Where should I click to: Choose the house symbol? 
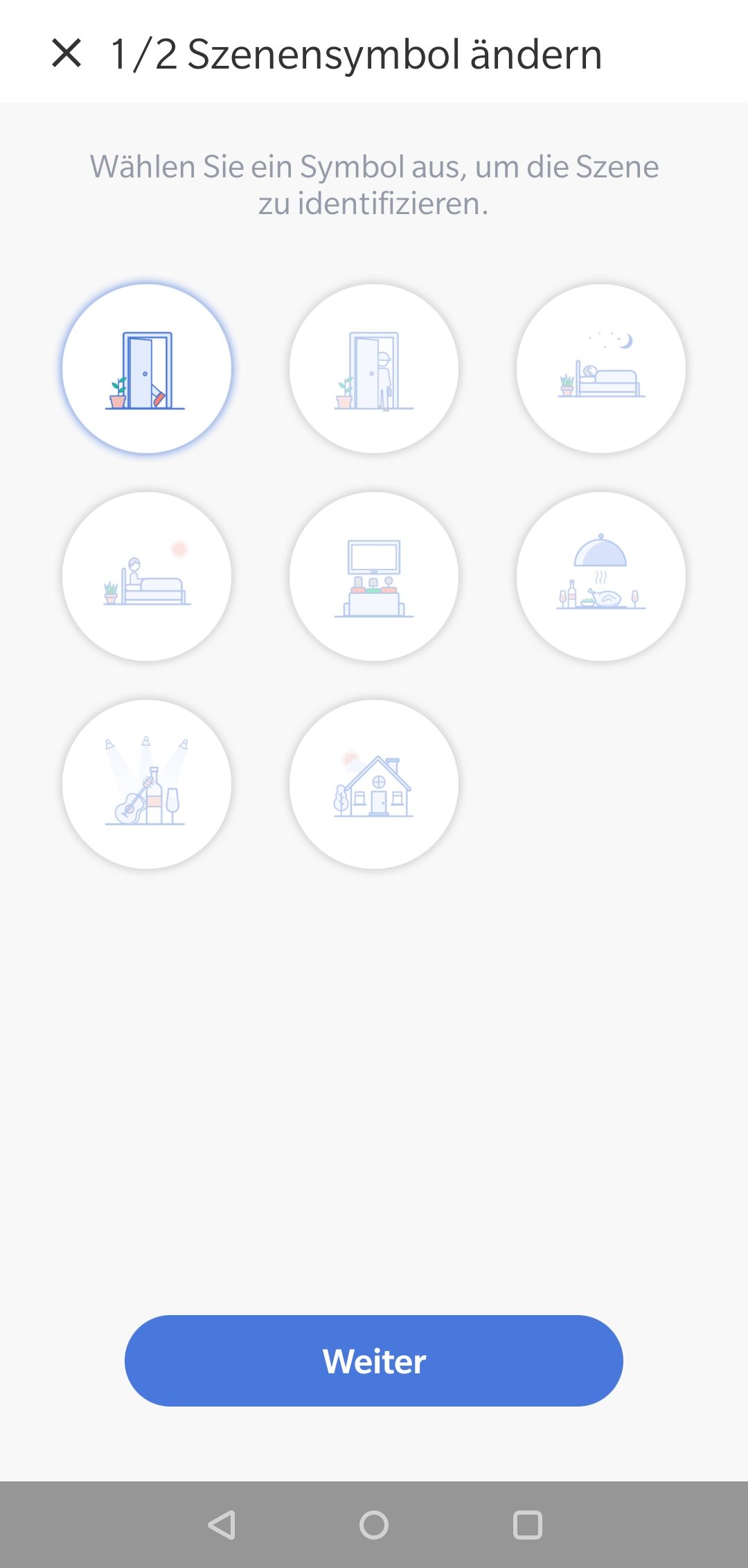[374, 784]
